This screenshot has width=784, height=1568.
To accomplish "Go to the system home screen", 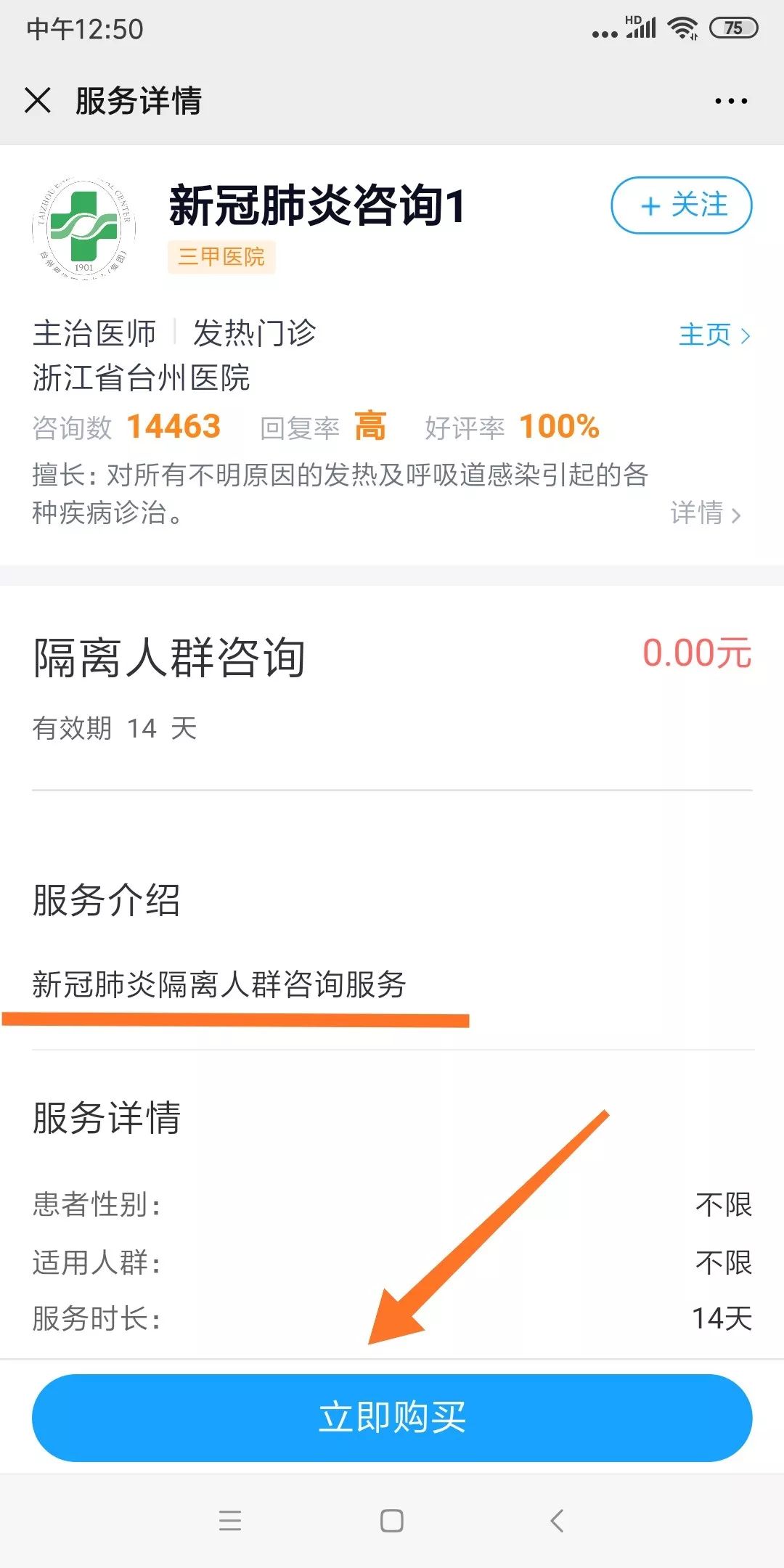I will (x=392, y=1520).
